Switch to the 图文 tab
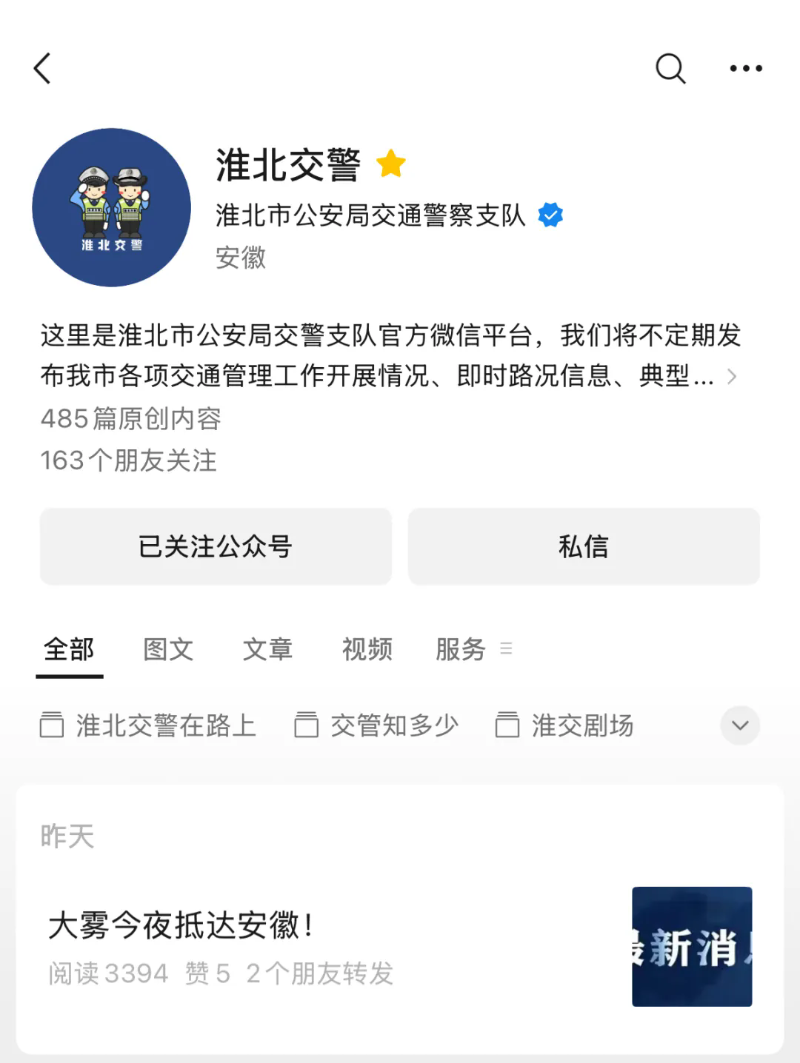 (x=168, y=650)
